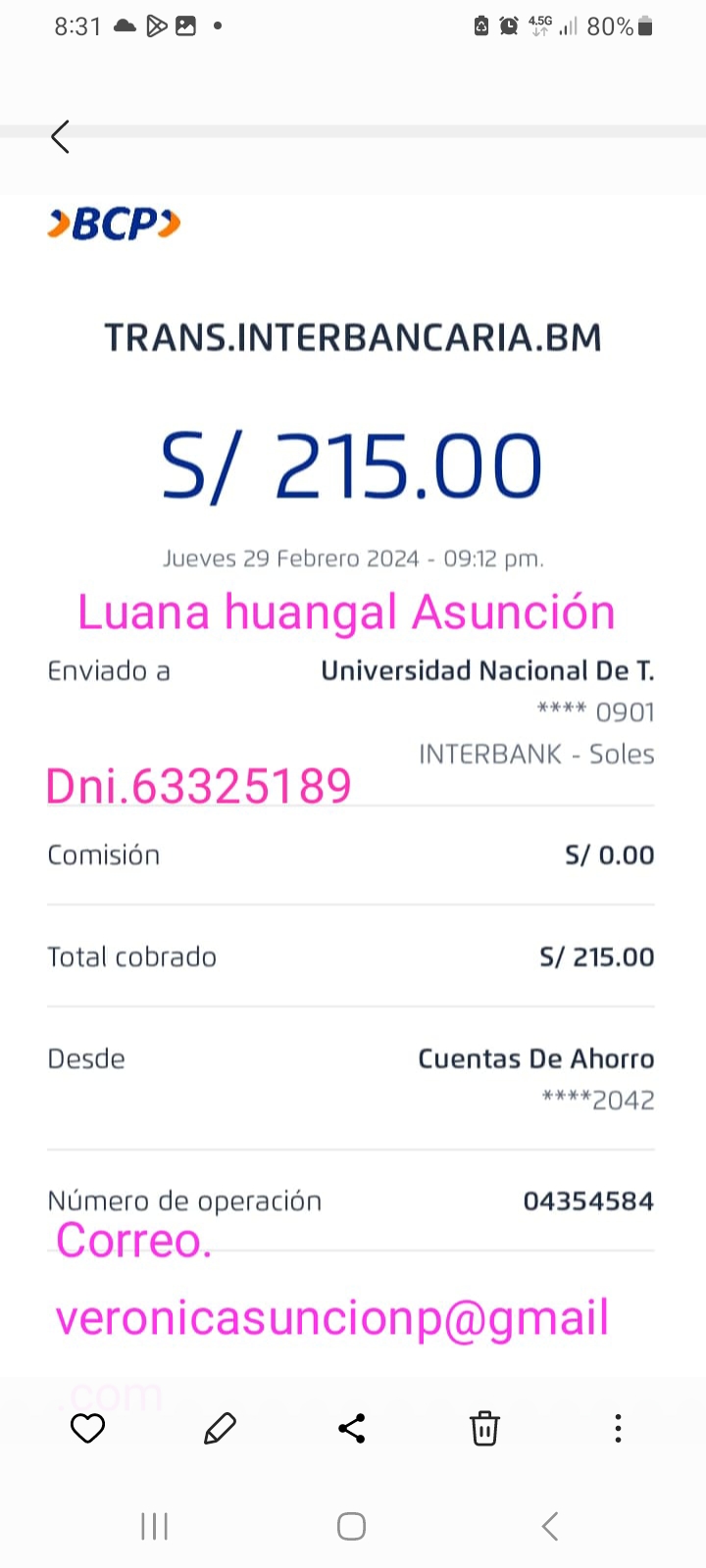This screenshot has height=1568, width=706.
Task: Go to the home screen
Action: [351, 1526]
